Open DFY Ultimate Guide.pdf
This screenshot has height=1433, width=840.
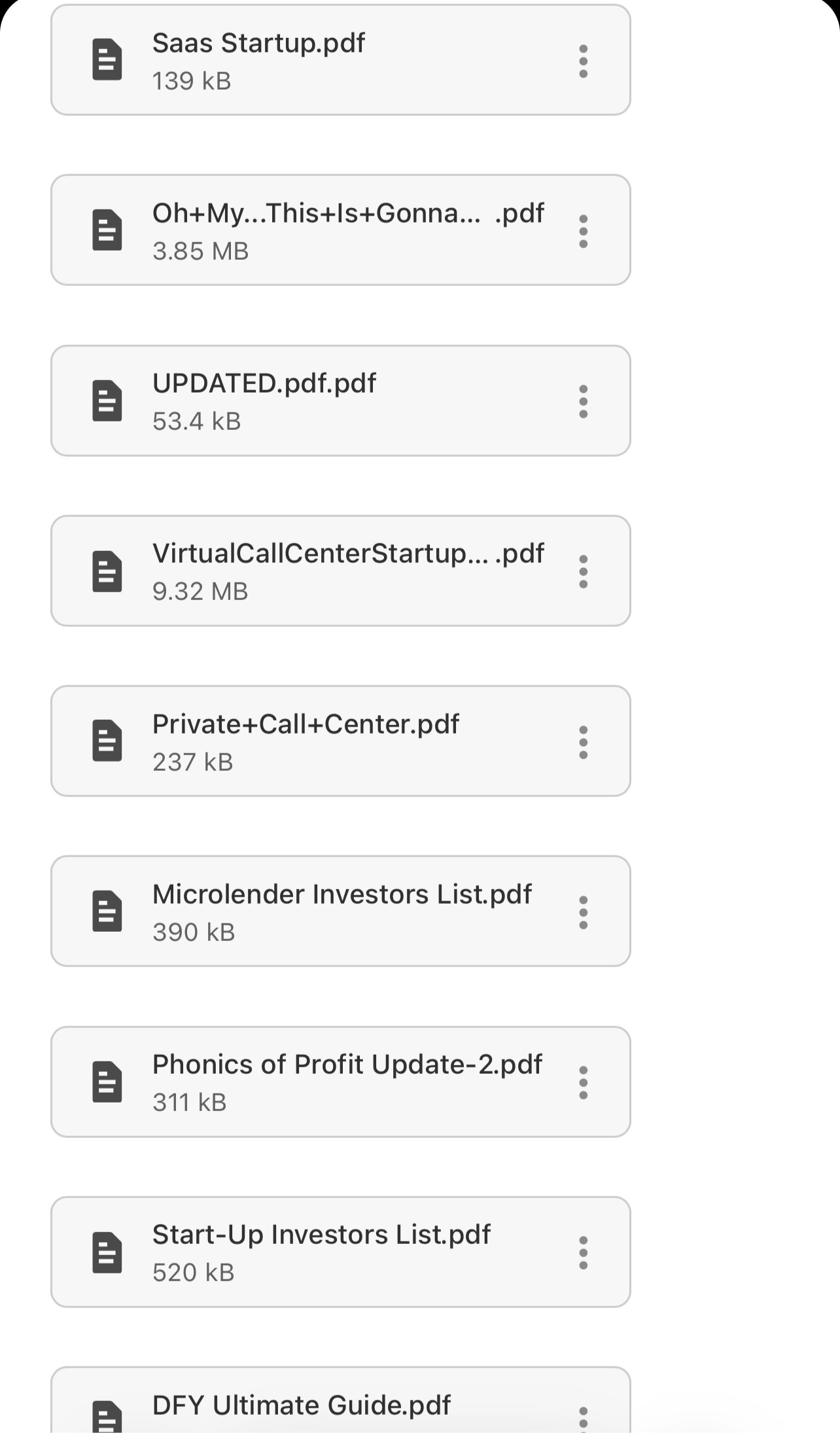tap(301, 1406)
